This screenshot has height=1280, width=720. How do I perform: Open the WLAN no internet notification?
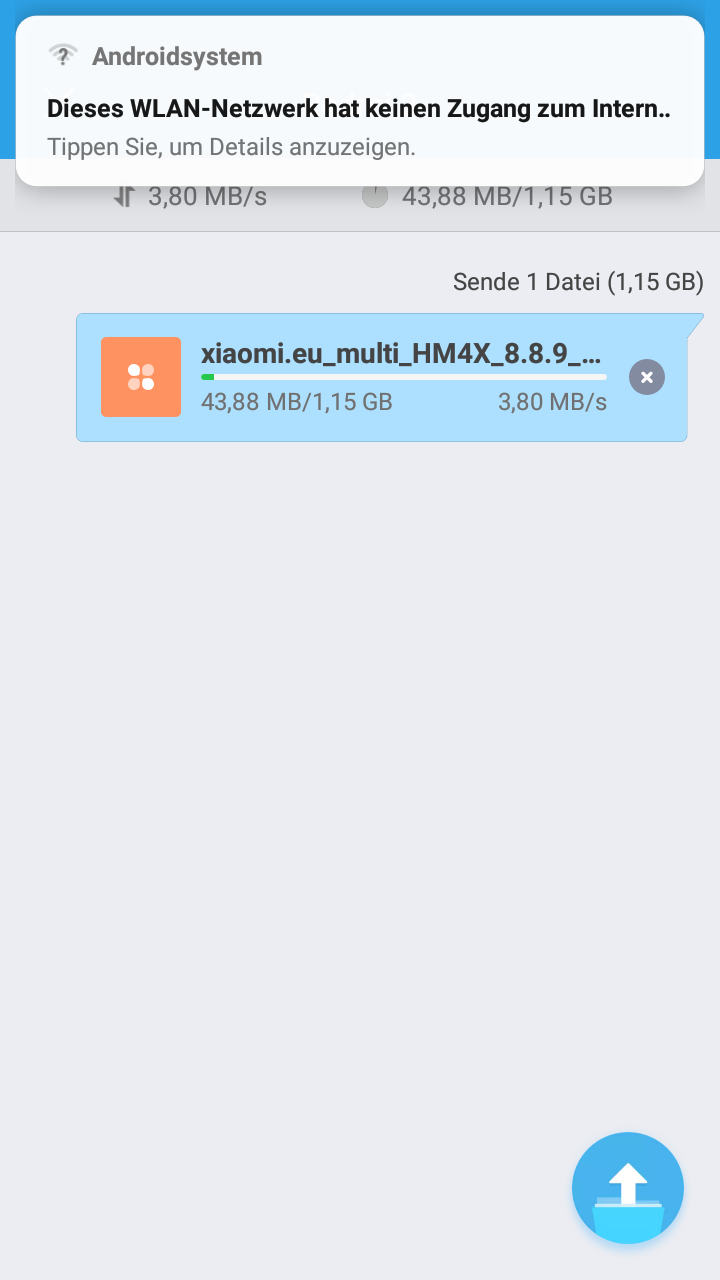[x=360, y=101]
